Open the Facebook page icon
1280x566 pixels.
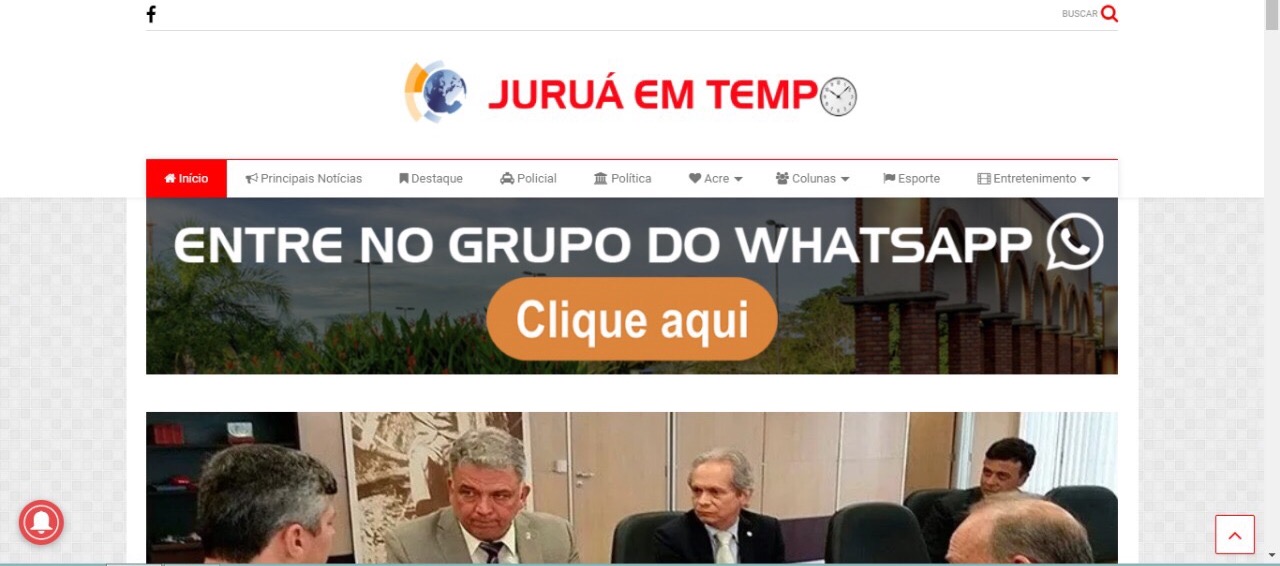tap(151, 14)
